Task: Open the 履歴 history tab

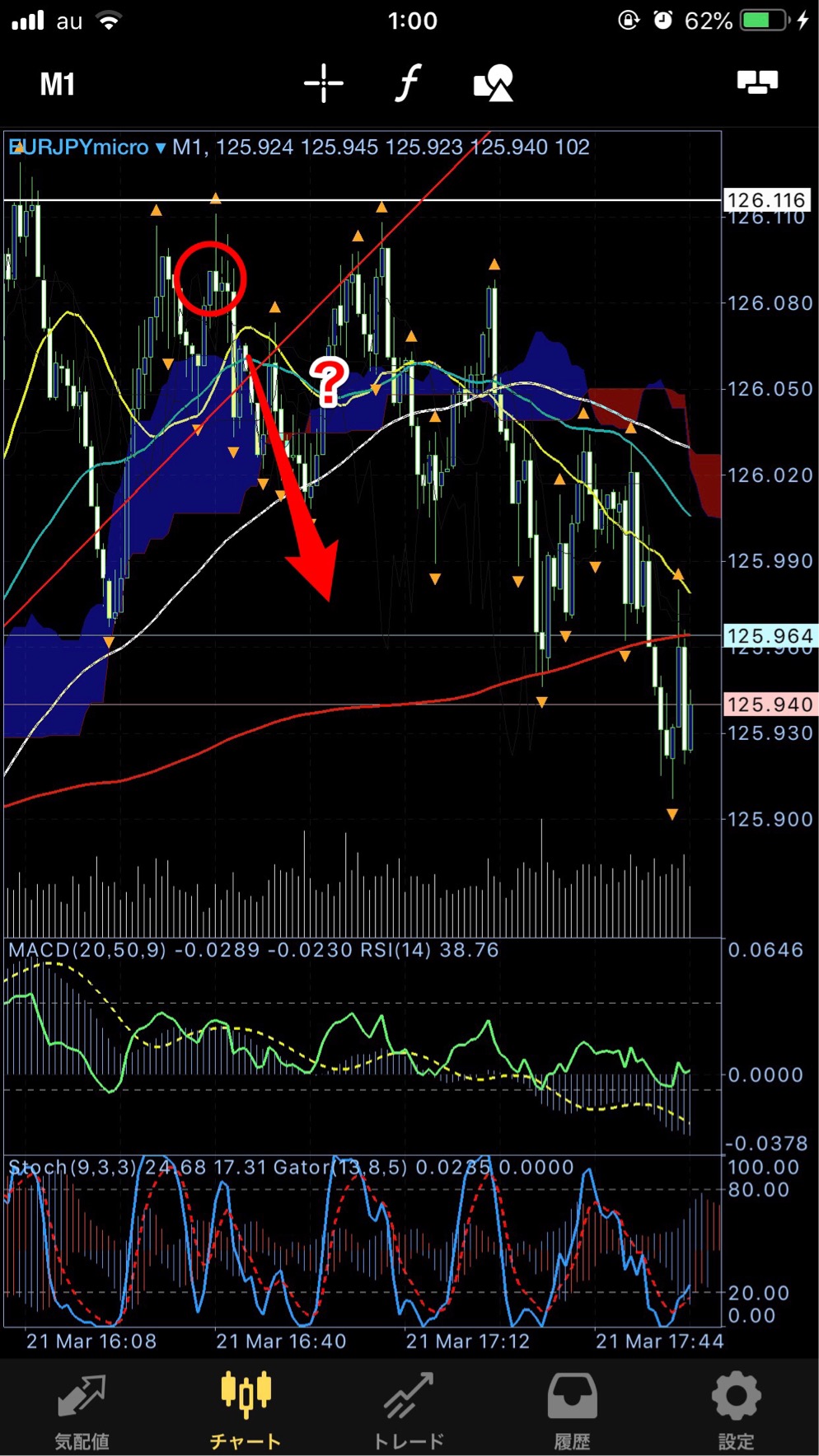Action: click(x=572, y=1411)
